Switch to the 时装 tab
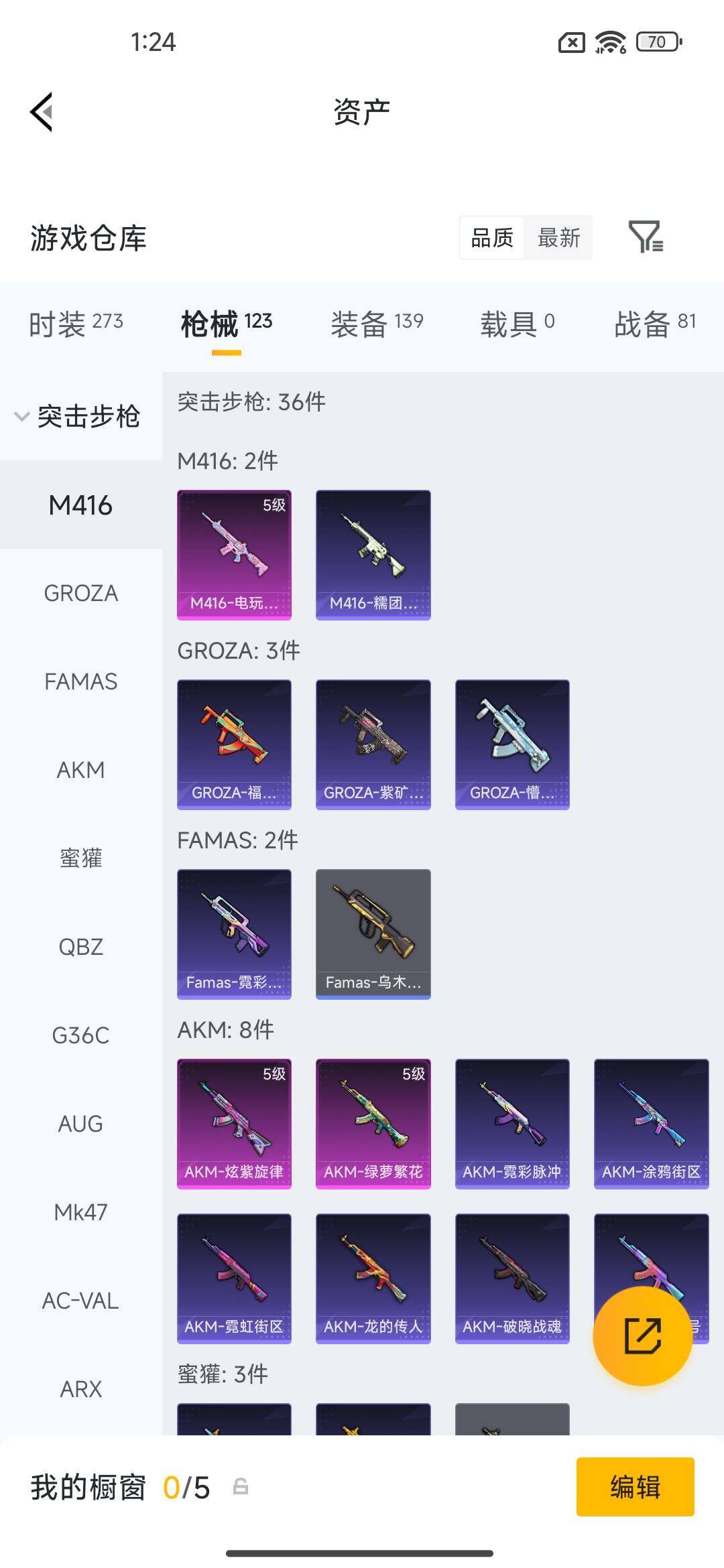 pos(76,324)
